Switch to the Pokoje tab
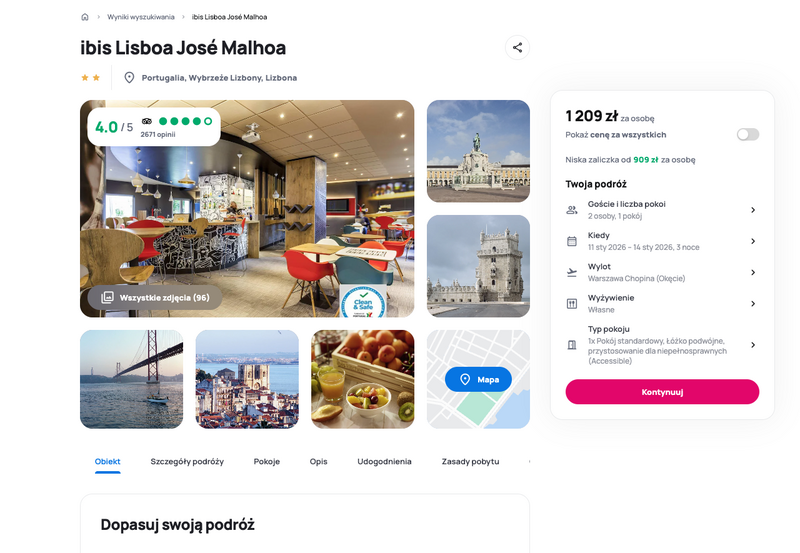This screenshot has height=553, width=800. 267,462
